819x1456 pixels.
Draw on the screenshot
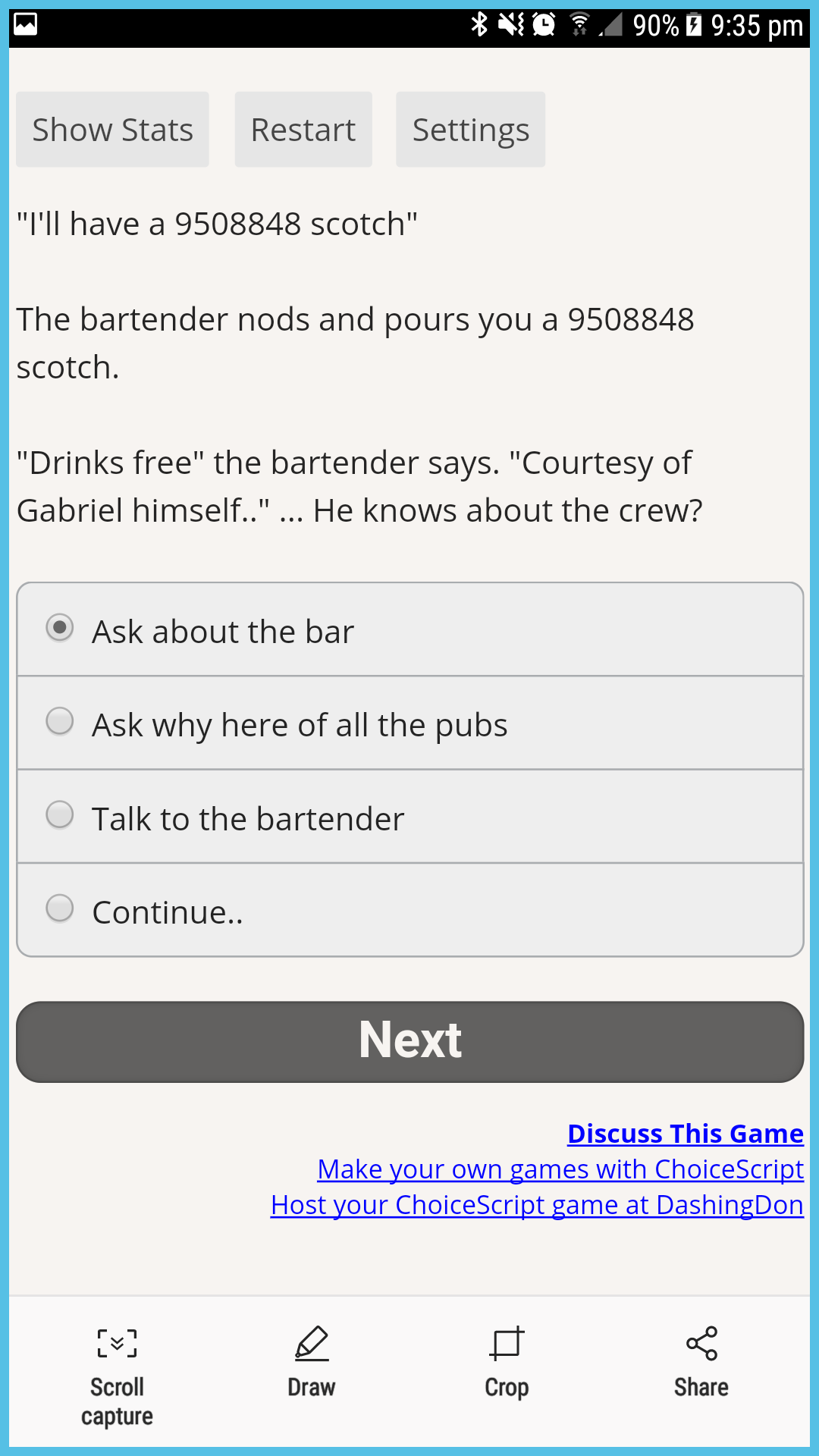(312, 1363)
